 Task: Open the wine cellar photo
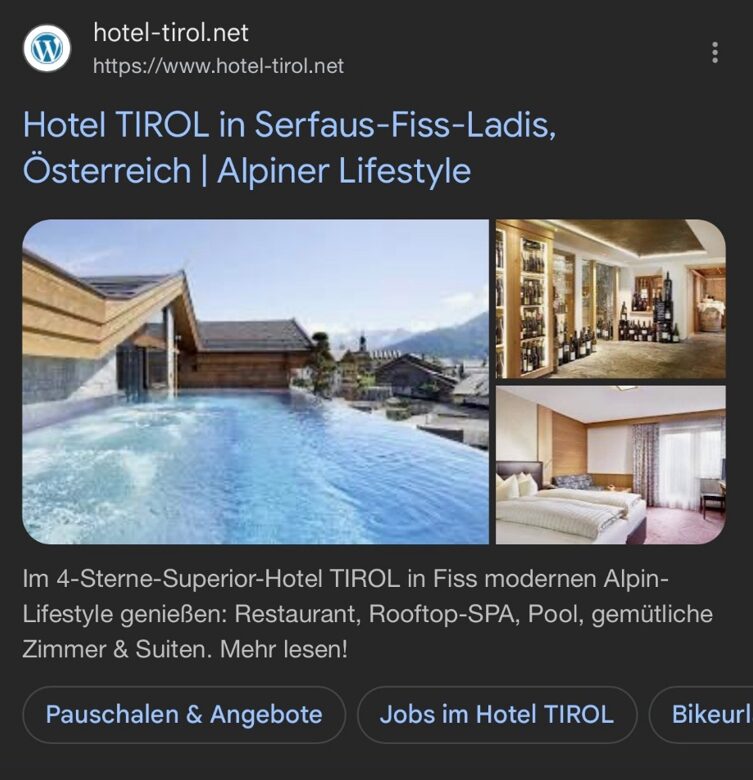pos(610,299)
